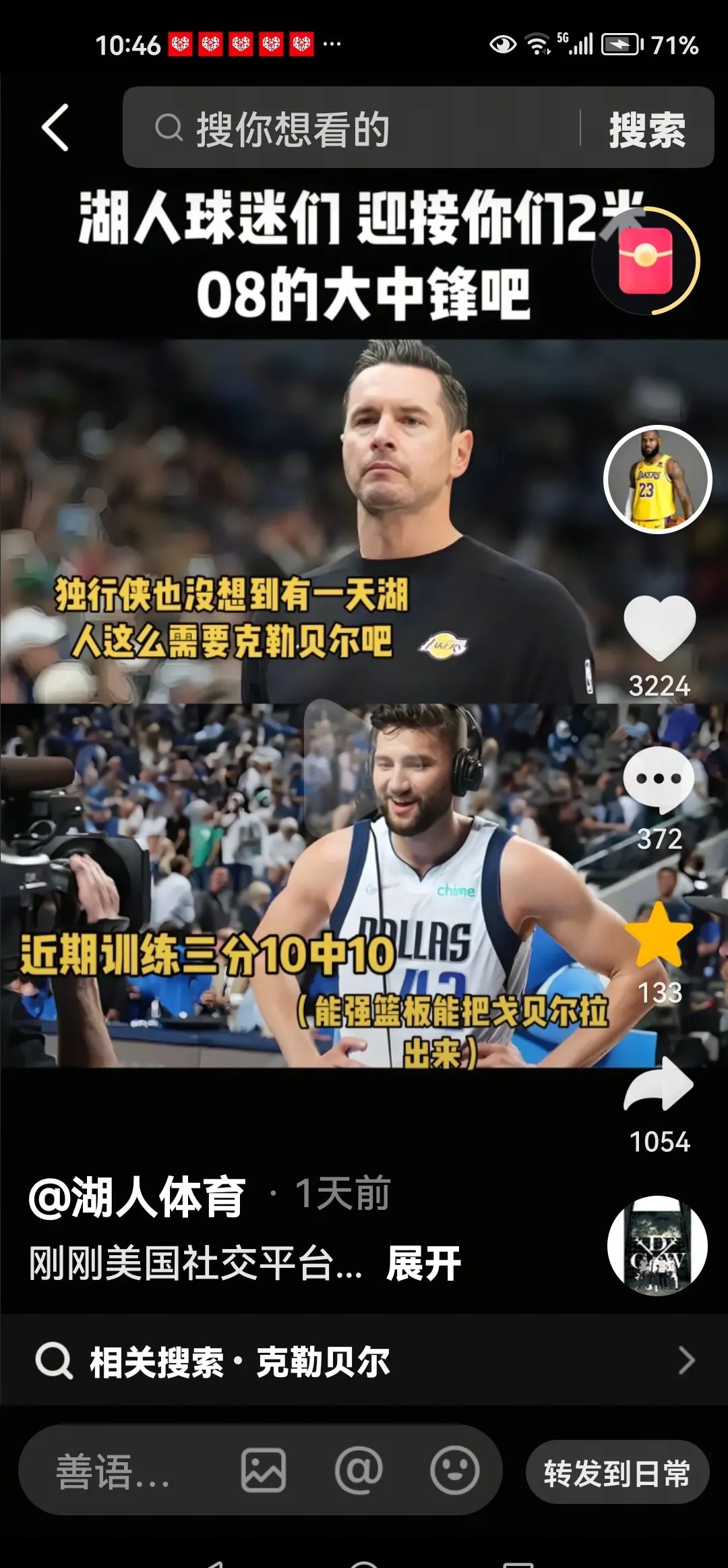Expand the status bar heart notifications area
Screen dimensions: 728x1568
coord(239,42)
